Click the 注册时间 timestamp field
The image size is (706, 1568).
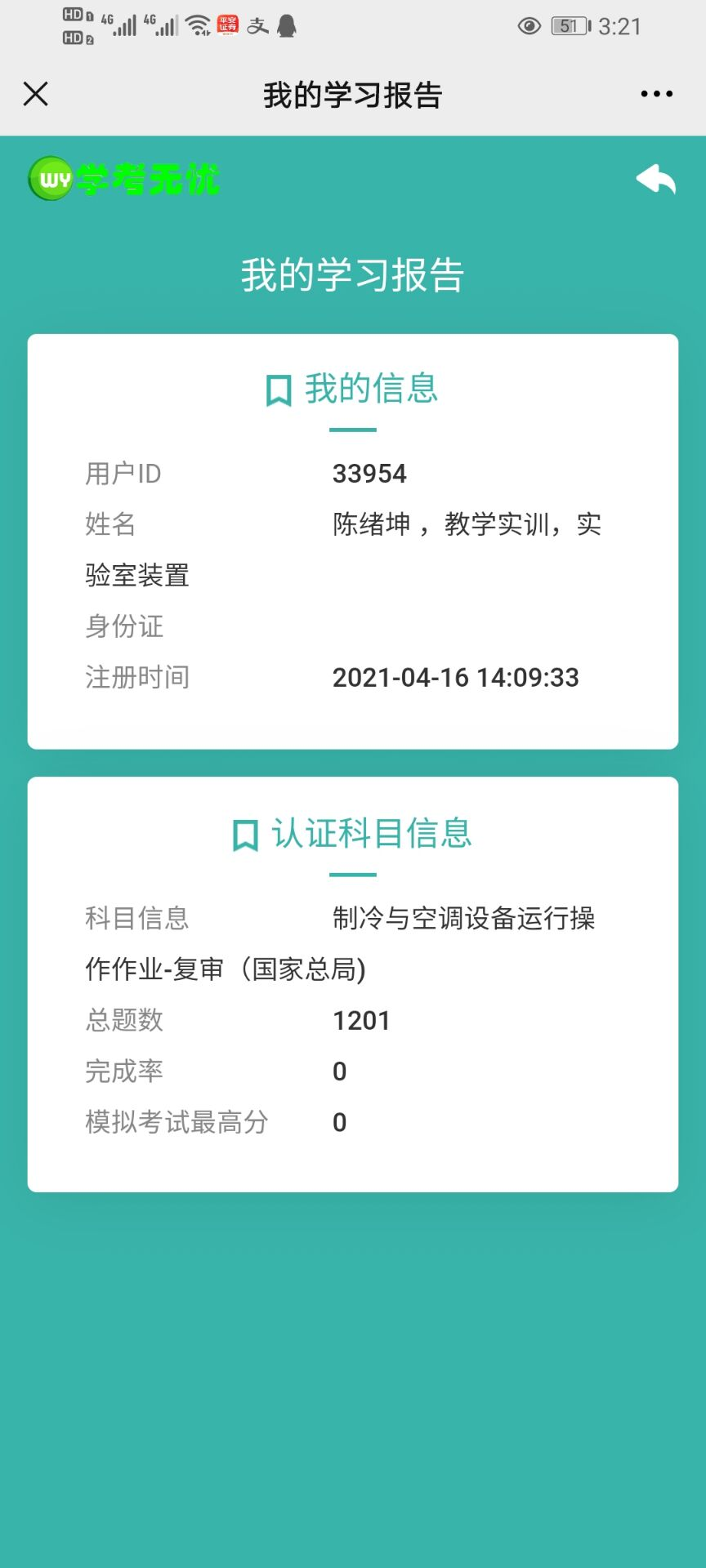(455, 677)
